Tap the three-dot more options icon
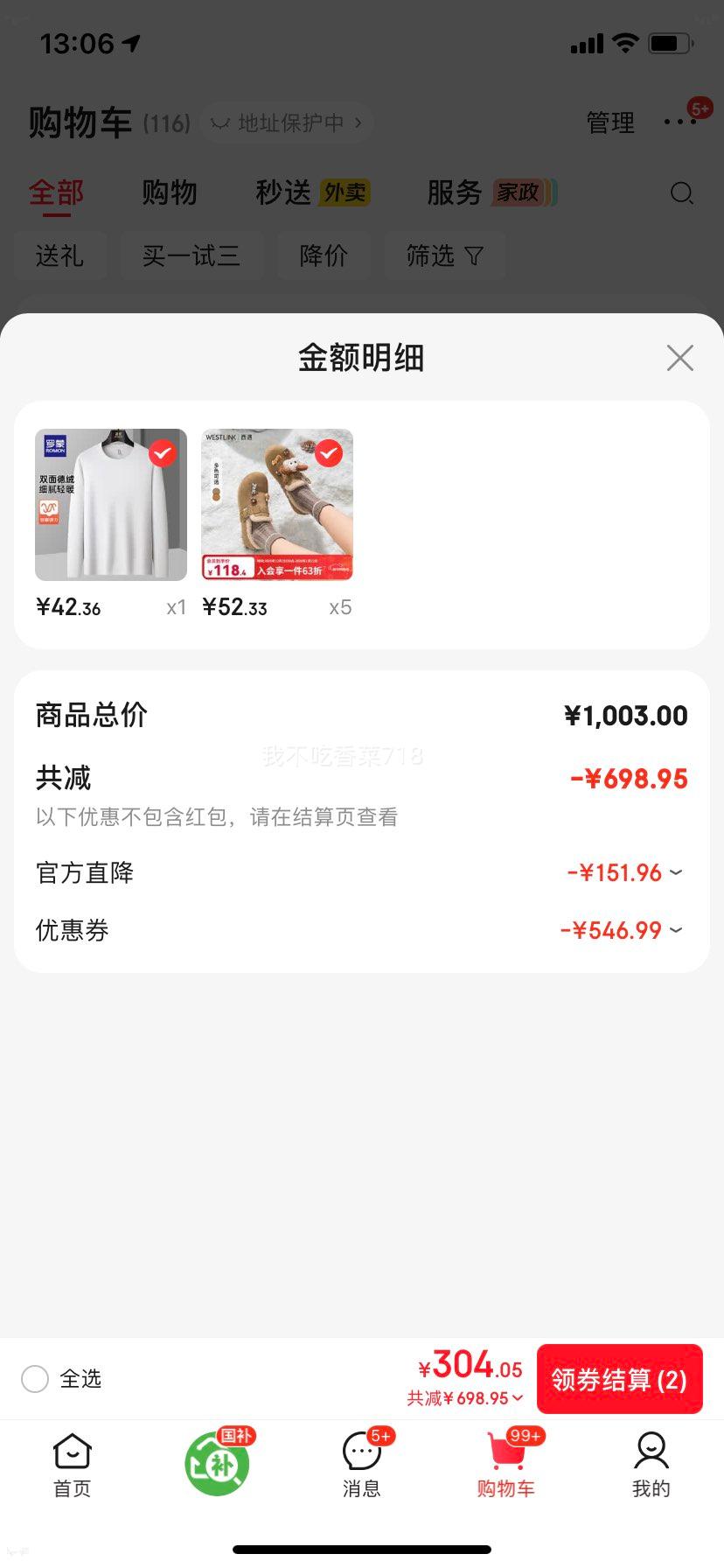724x1568 pixels. click(680, 122)
